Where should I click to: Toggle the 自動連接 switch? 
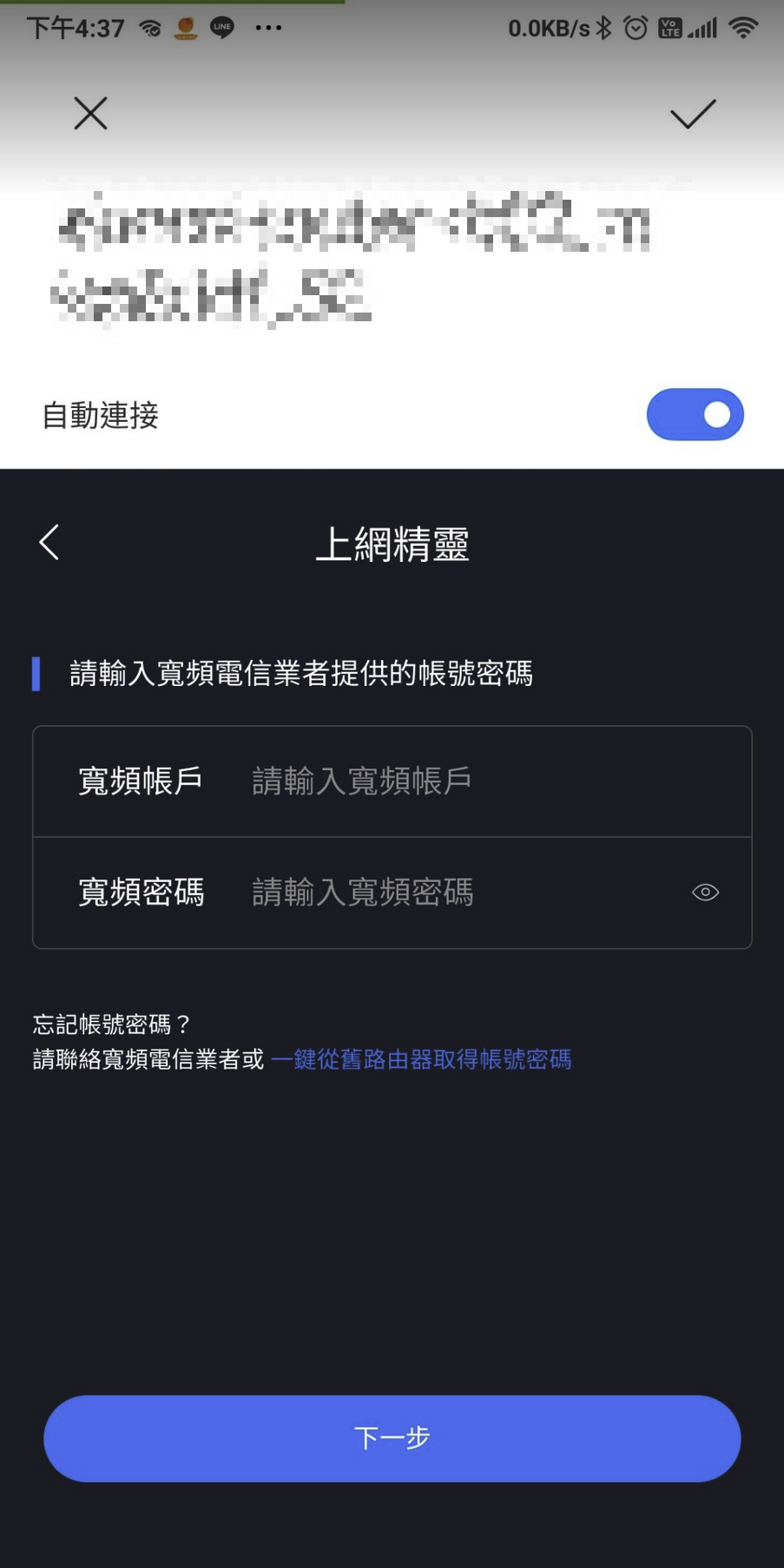pyautogui.click(x=695, y=415)
